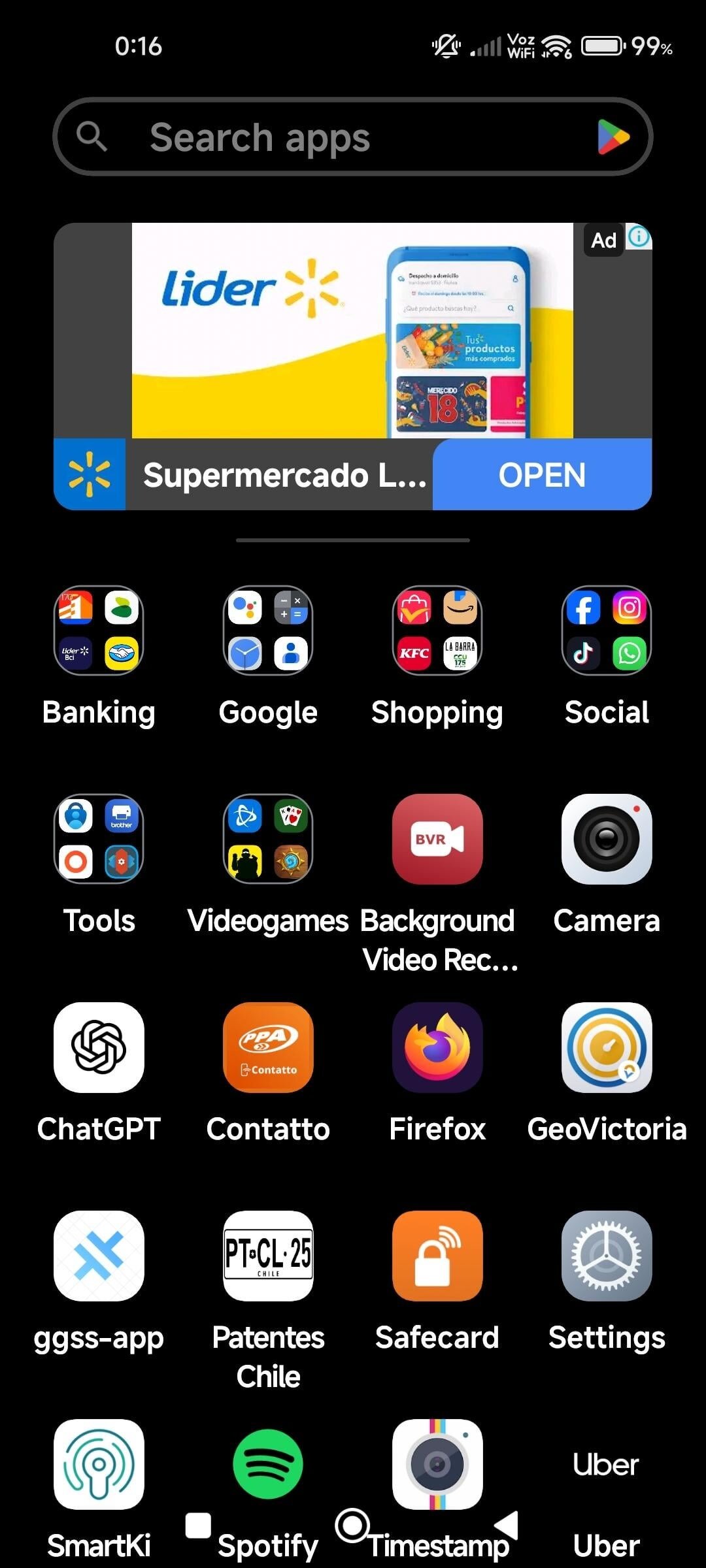The image size is (706, 1568).
Task: Launch Background Video Recorder
Action: click(x=437, y=838)
